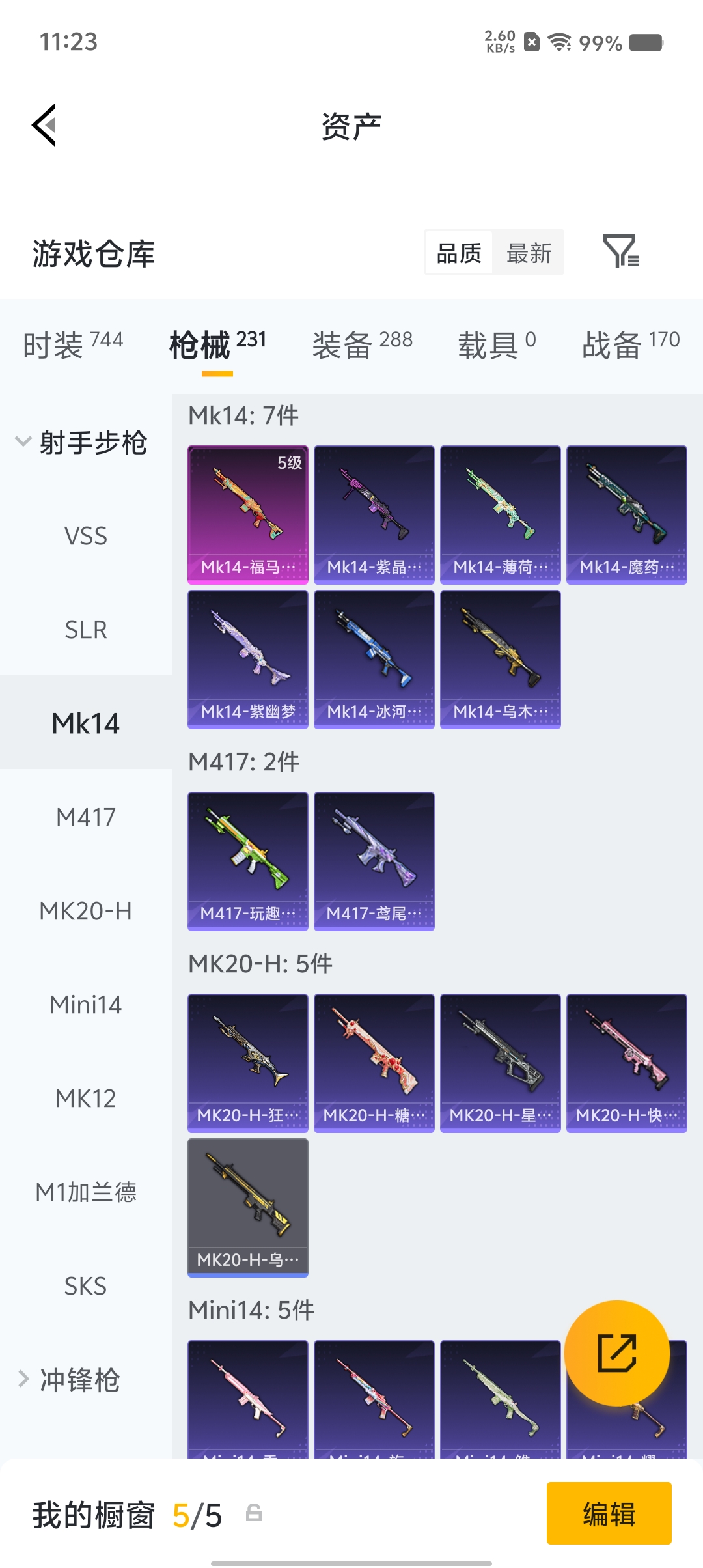703x1568 pixels.
Task: Open the Mk14-福马 level 5 skin
Action: coord(247,514)
